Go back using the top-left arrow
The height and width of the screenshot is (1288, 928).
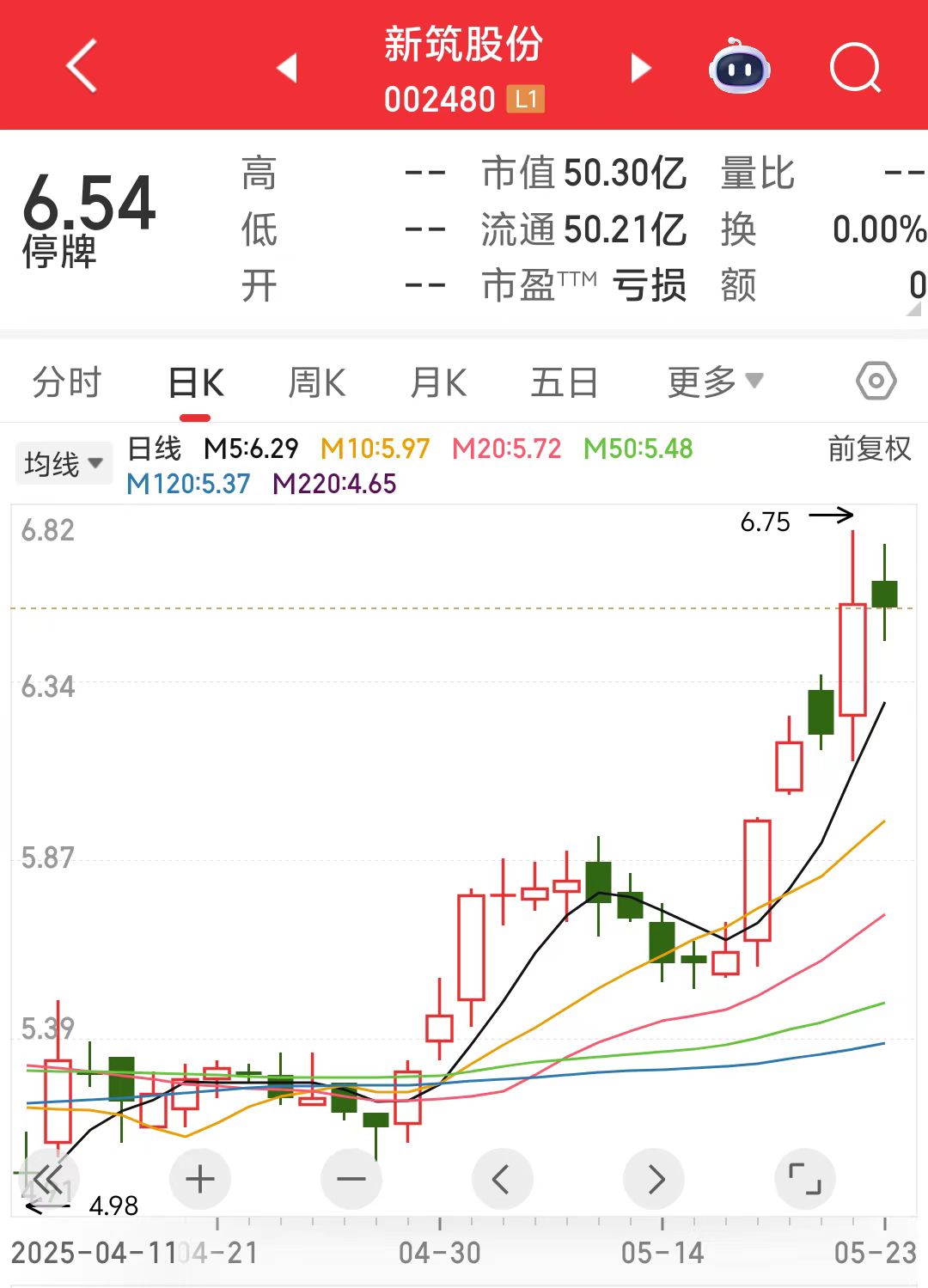[82, 66]
